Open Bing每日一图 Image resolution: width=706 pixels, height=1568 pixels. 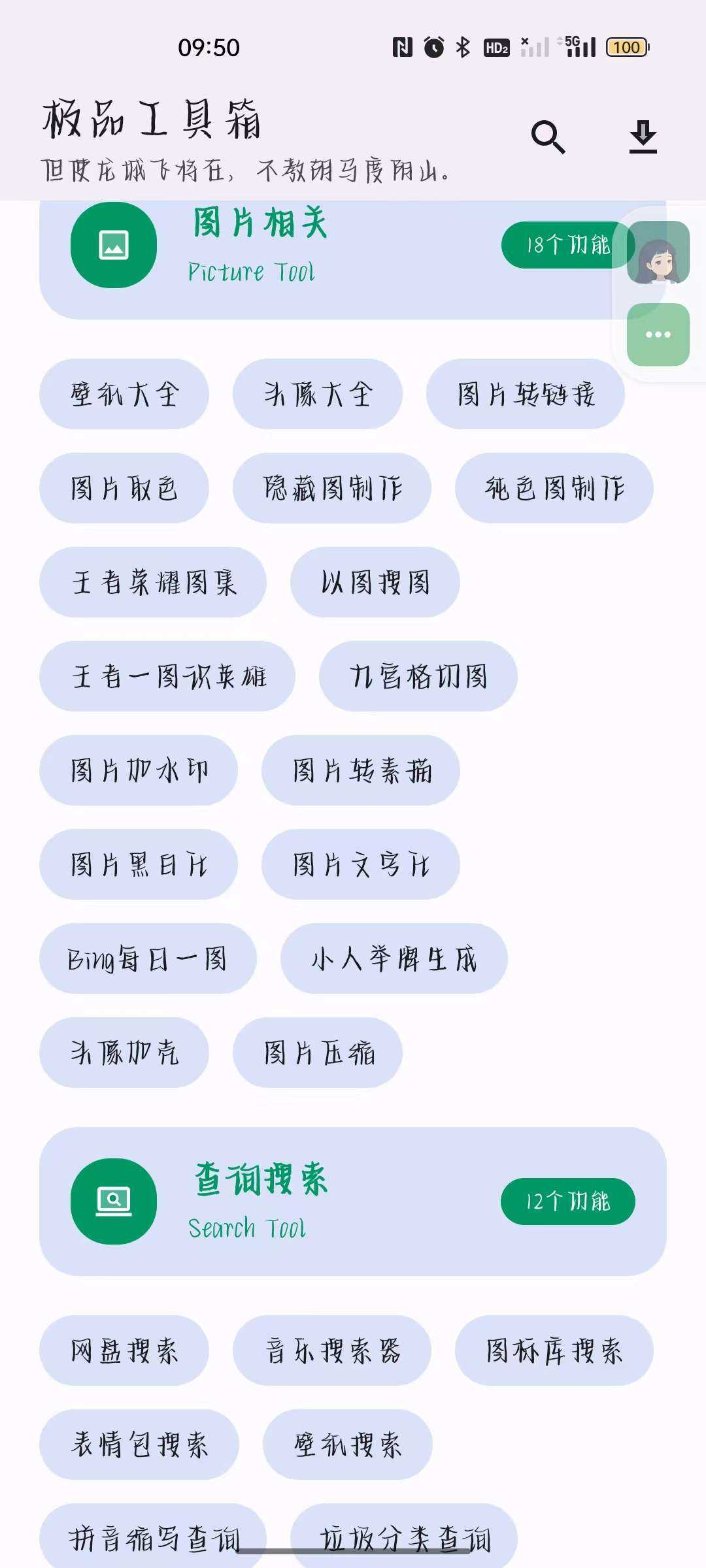click(148, 958)
